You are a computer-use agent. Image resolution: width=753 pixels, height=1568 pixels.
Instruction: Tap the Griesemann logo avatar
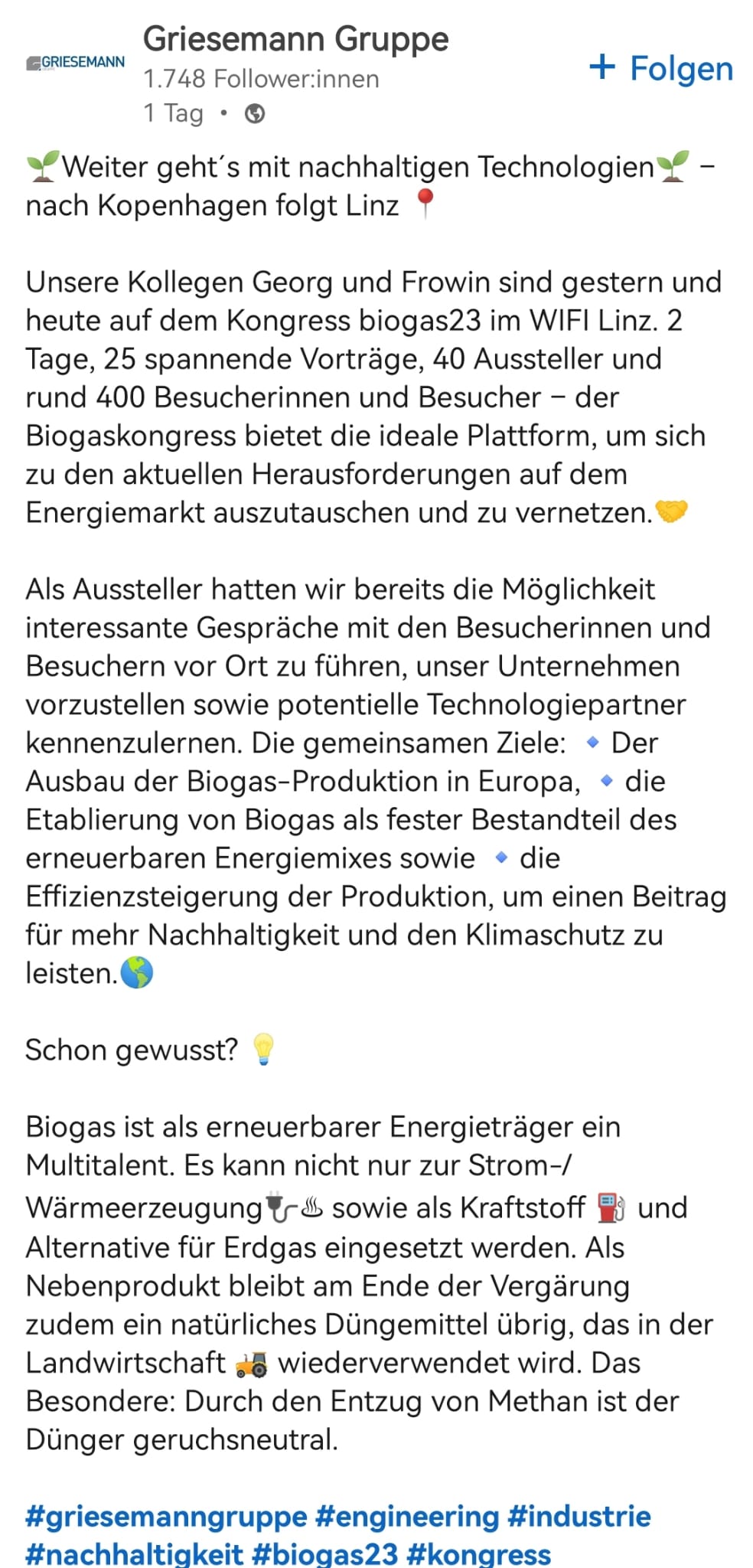(x=75, y=63)
